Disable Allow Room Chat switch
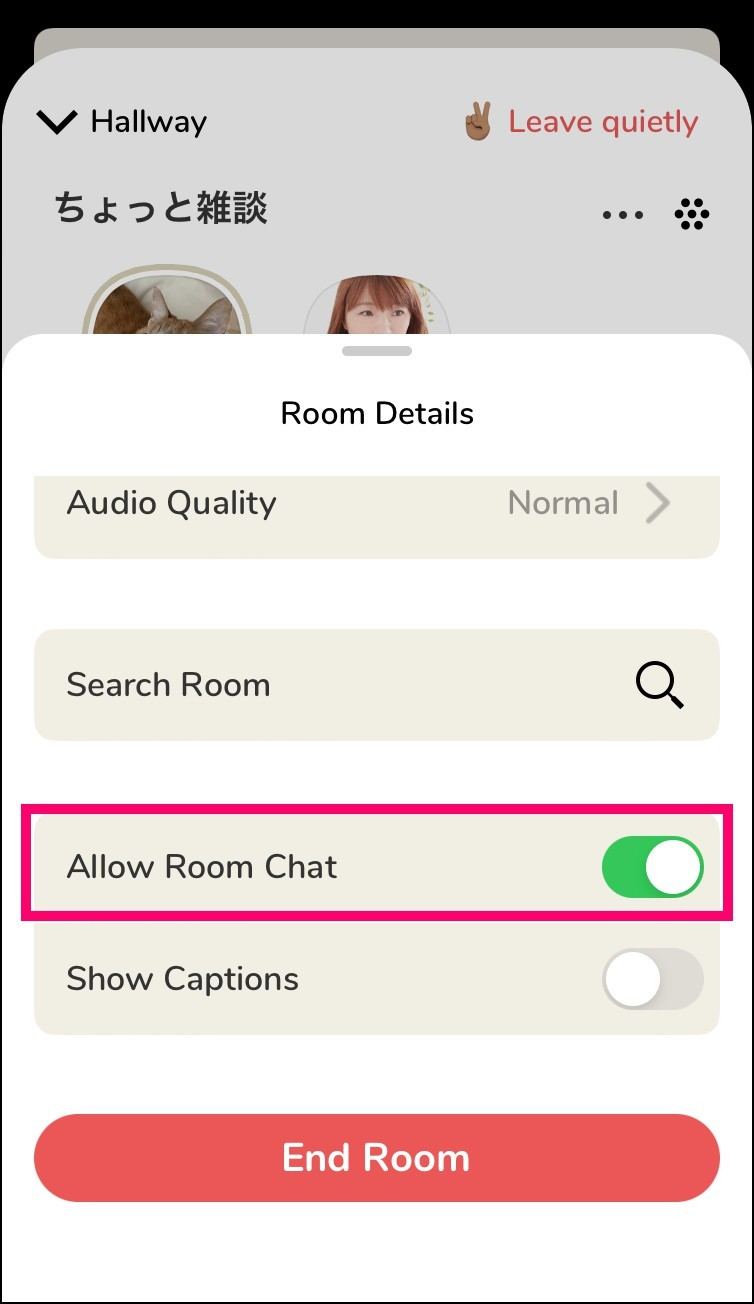The image size is (754, 1304). pyautogui.click(x=653, y=867)
